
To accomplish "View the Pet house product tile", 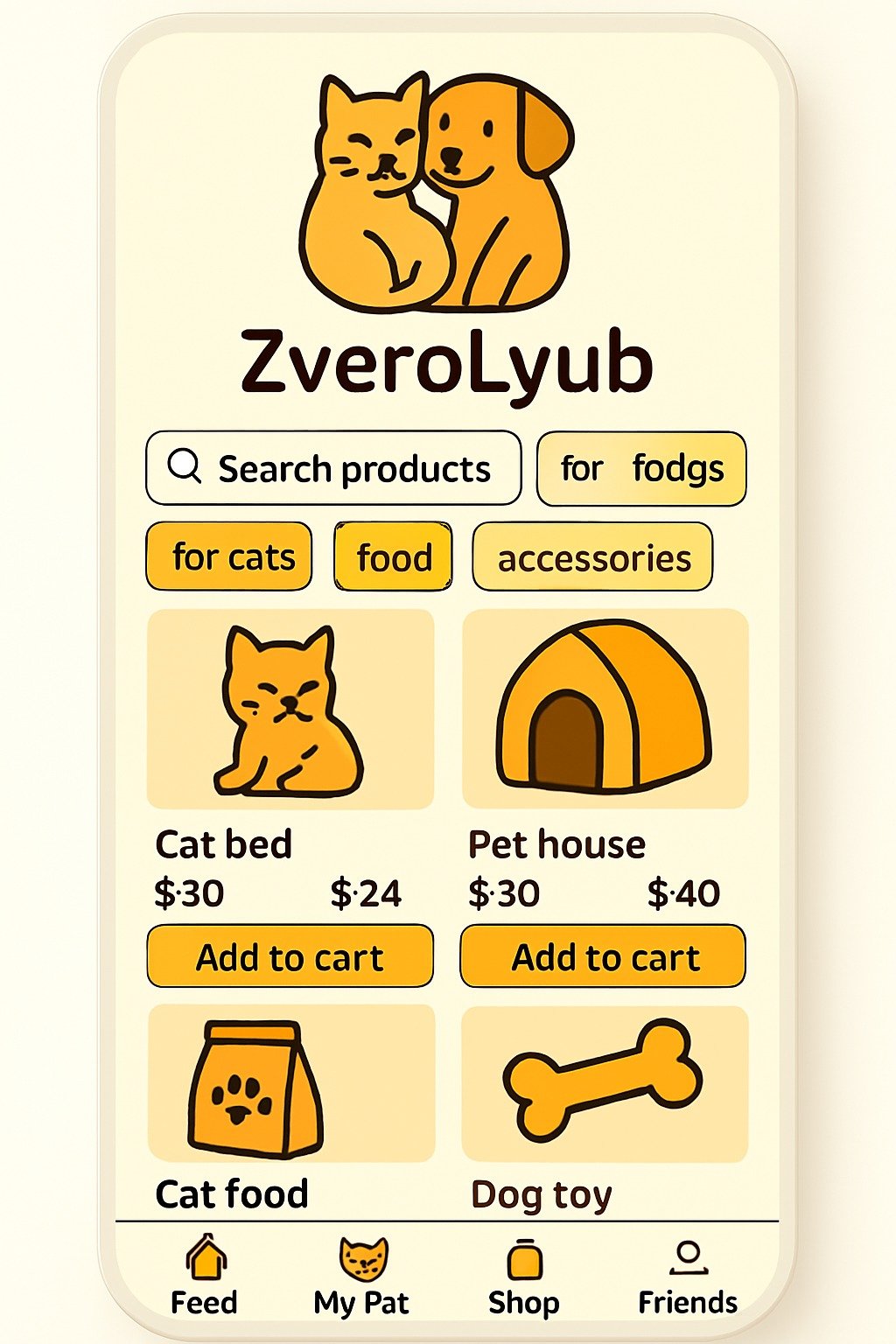I will 605,709.
